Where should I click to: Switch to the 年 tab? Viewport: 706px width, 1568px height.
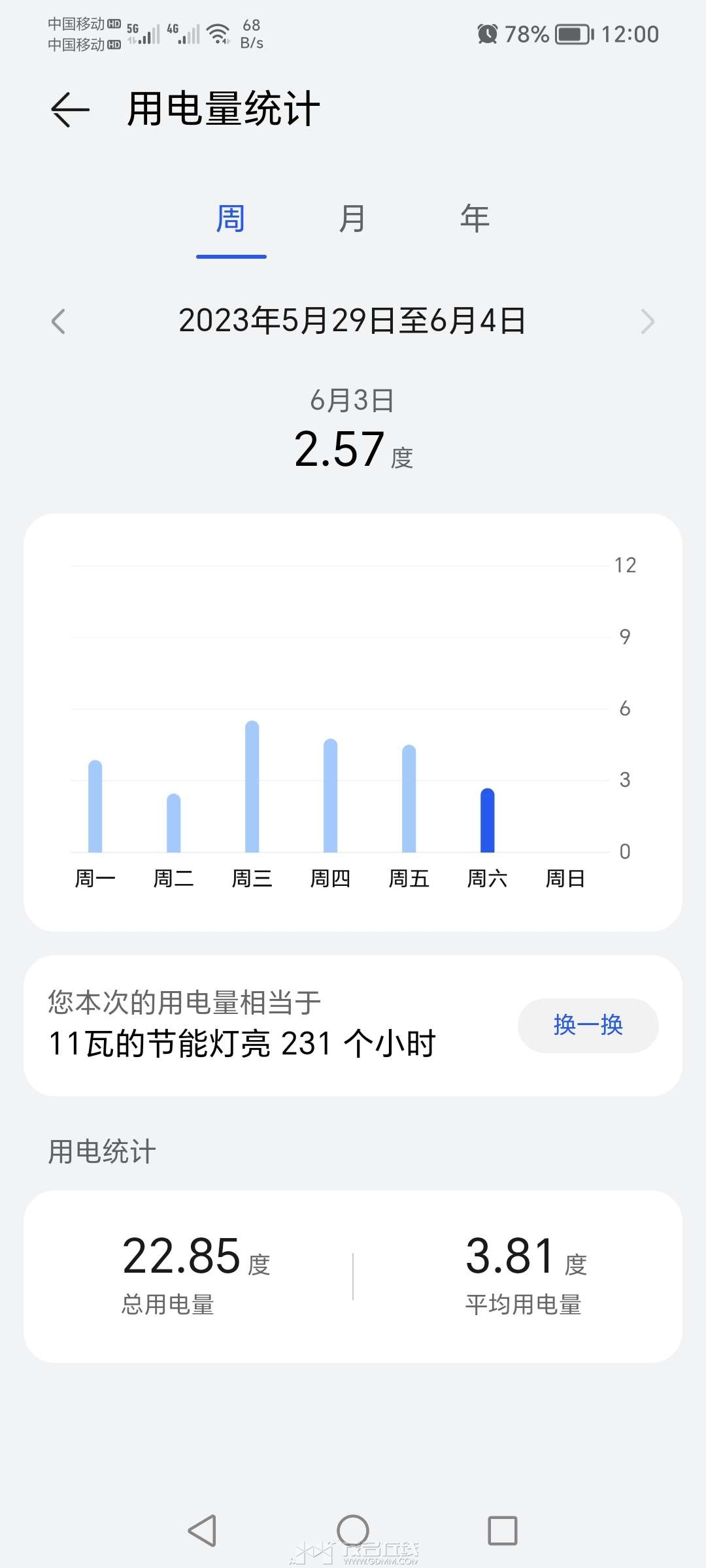(475, 218)
